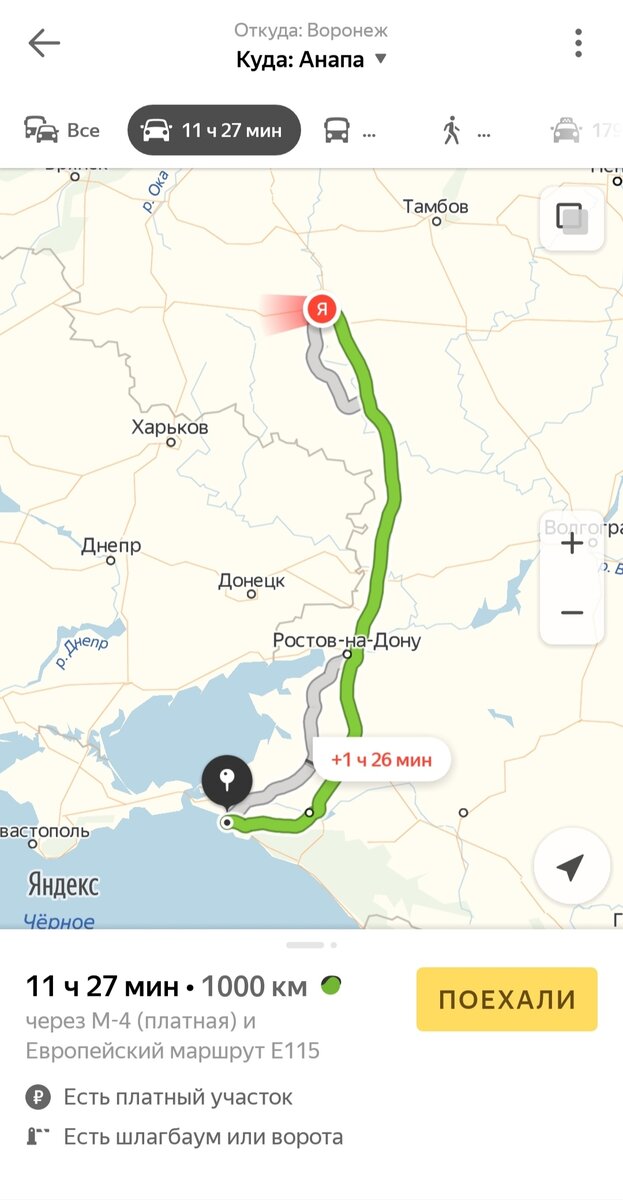Switch to the walking route tab
The width and height of the screenshot is (623, 1200).
[466, 130]
